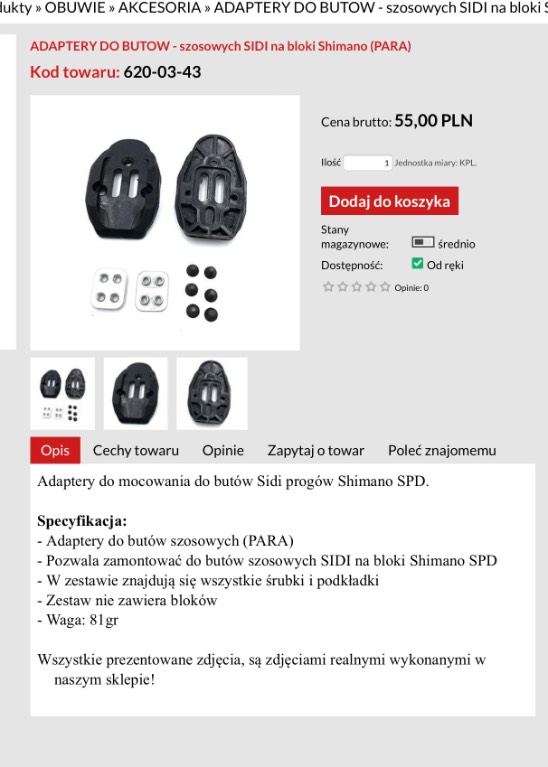Open the main product photo
The width and height of the screenshot is (548, 767).
[x=165, y=223]
